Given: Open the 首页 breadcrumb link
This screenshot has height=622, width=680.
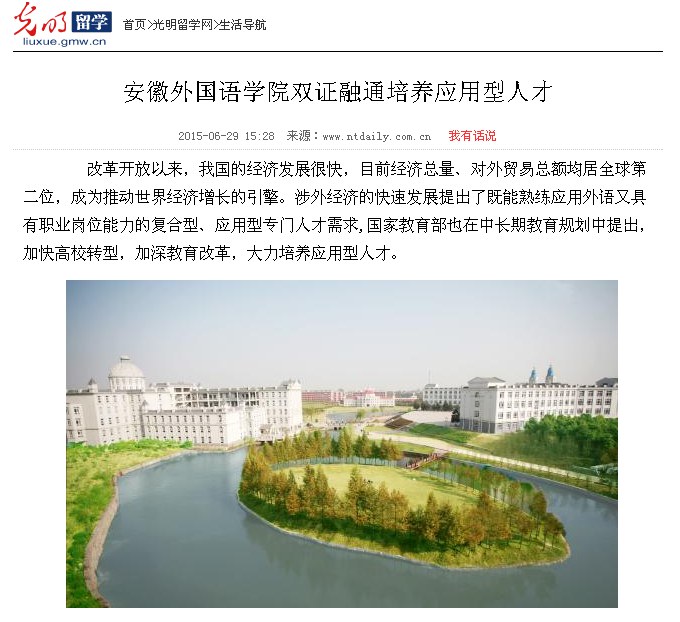Looking at the screenshot, I should pos(134,24).
